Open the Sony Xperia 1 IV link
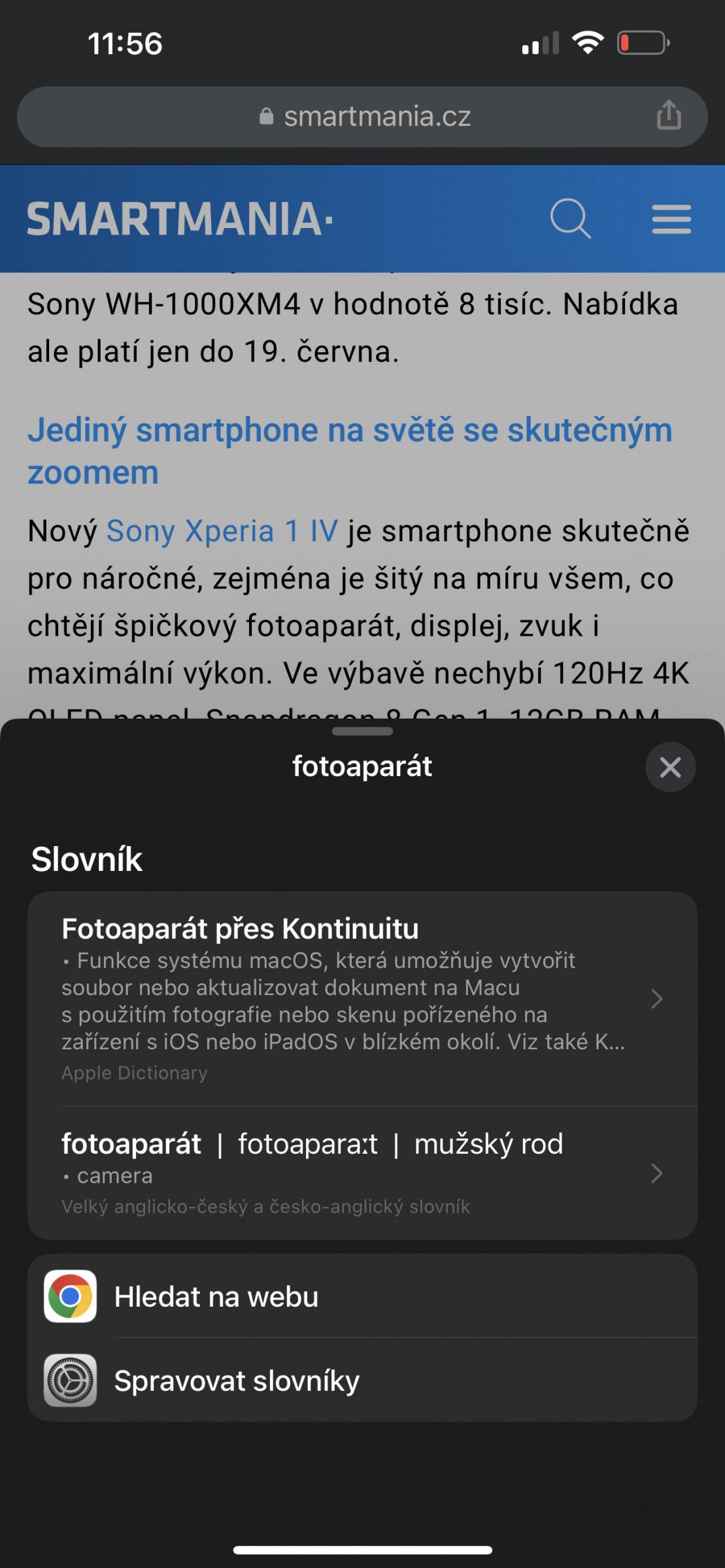 (222, 531)
